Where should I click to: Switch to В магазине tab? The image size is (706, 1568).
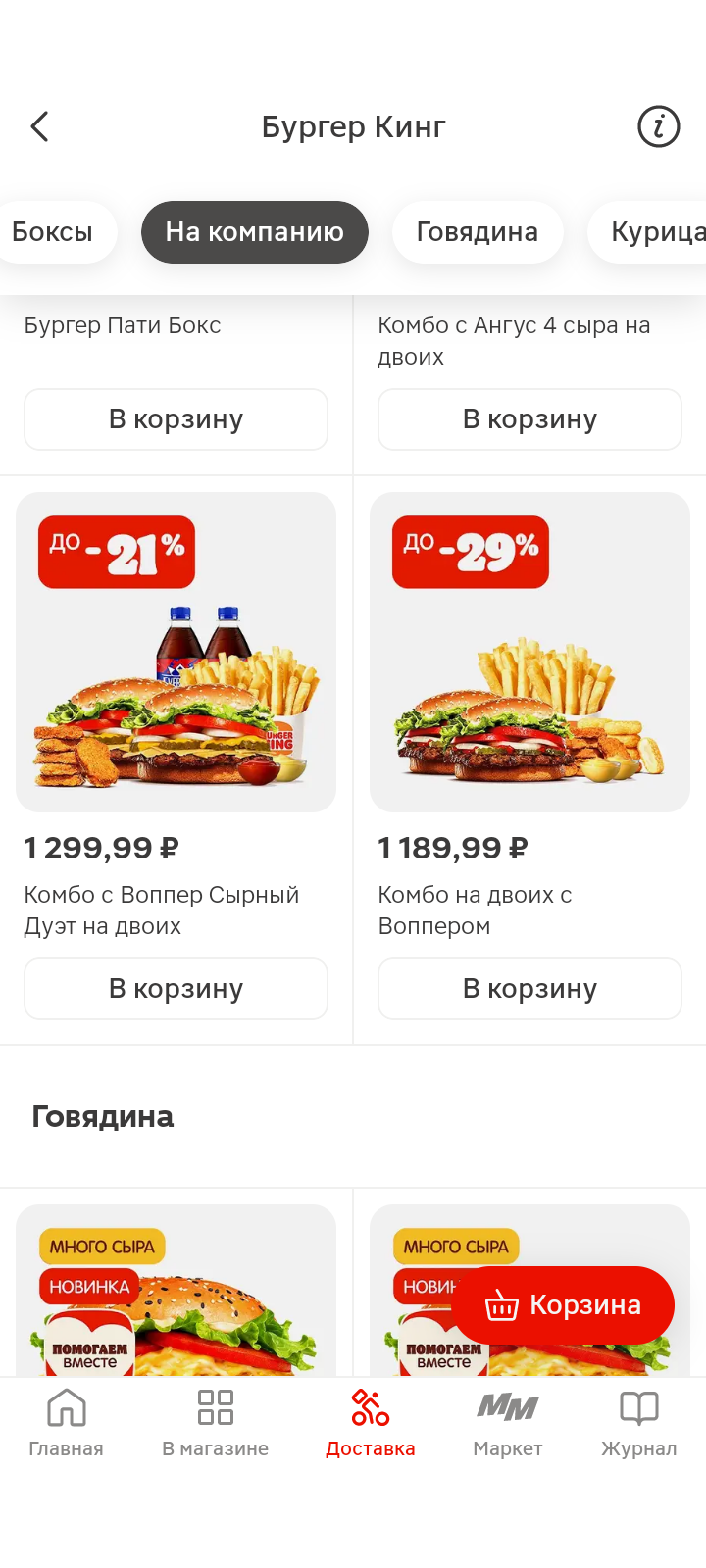pyautogui.click(x=216, y=1422)
